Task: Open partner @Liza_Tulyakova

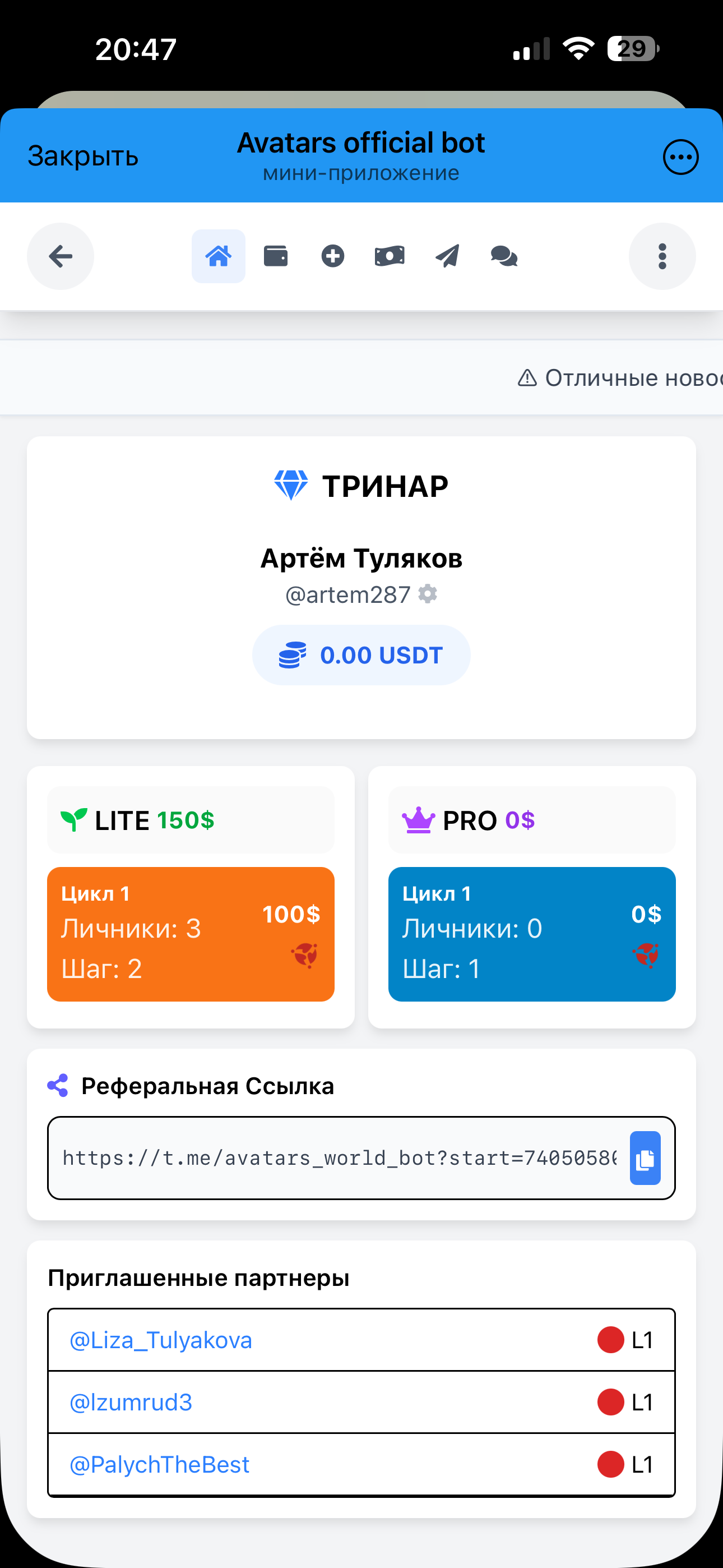Action: pos(161,1340)
